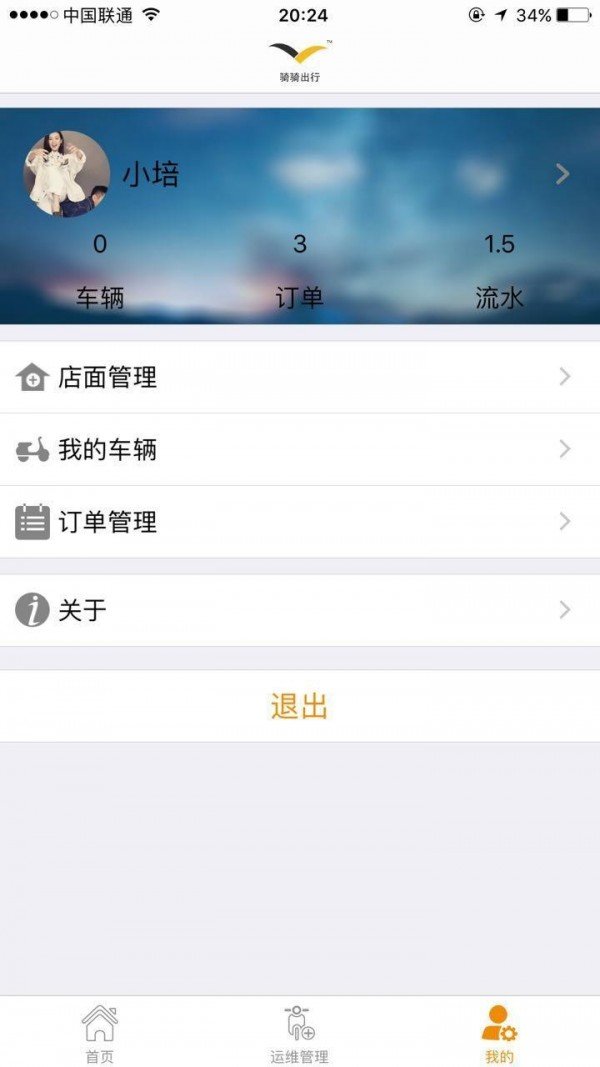Open 我的车辆 my vehicles row
This screenshot has width=600, height=1067.
coord(300,449)
